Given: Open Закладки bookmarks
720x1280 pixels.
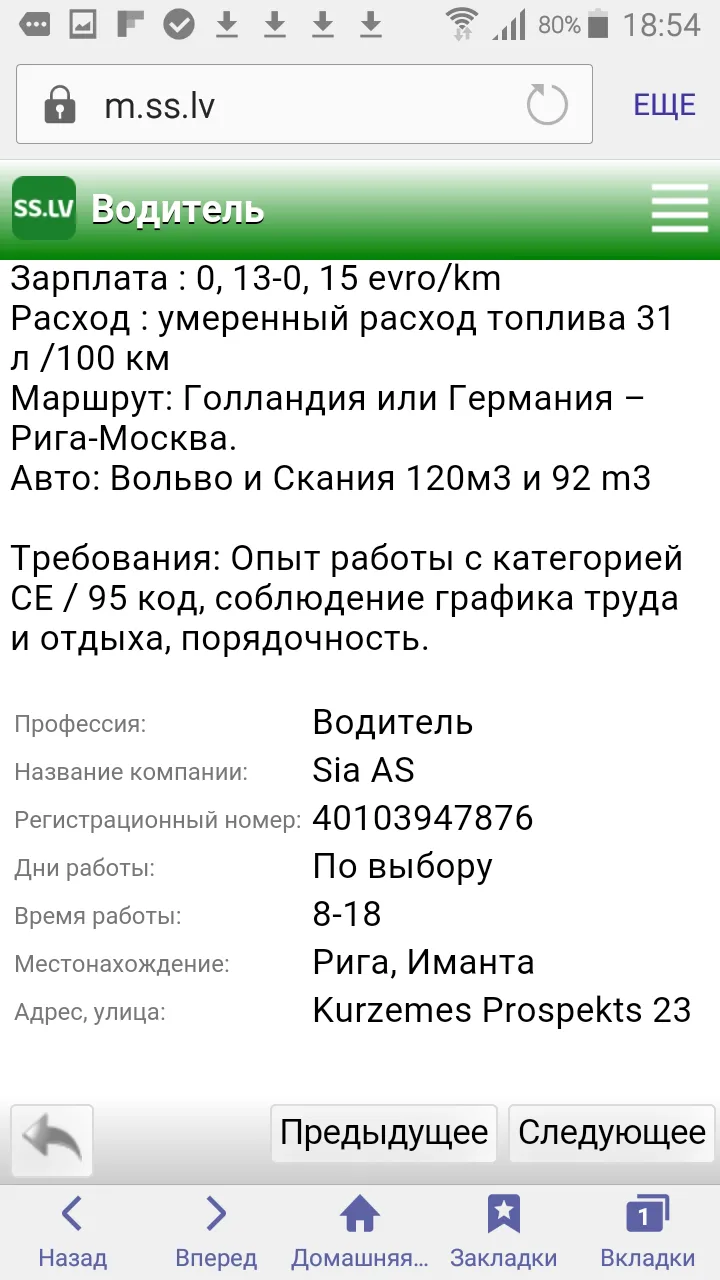Looking at the screenshot, I should pos(504,1233).
